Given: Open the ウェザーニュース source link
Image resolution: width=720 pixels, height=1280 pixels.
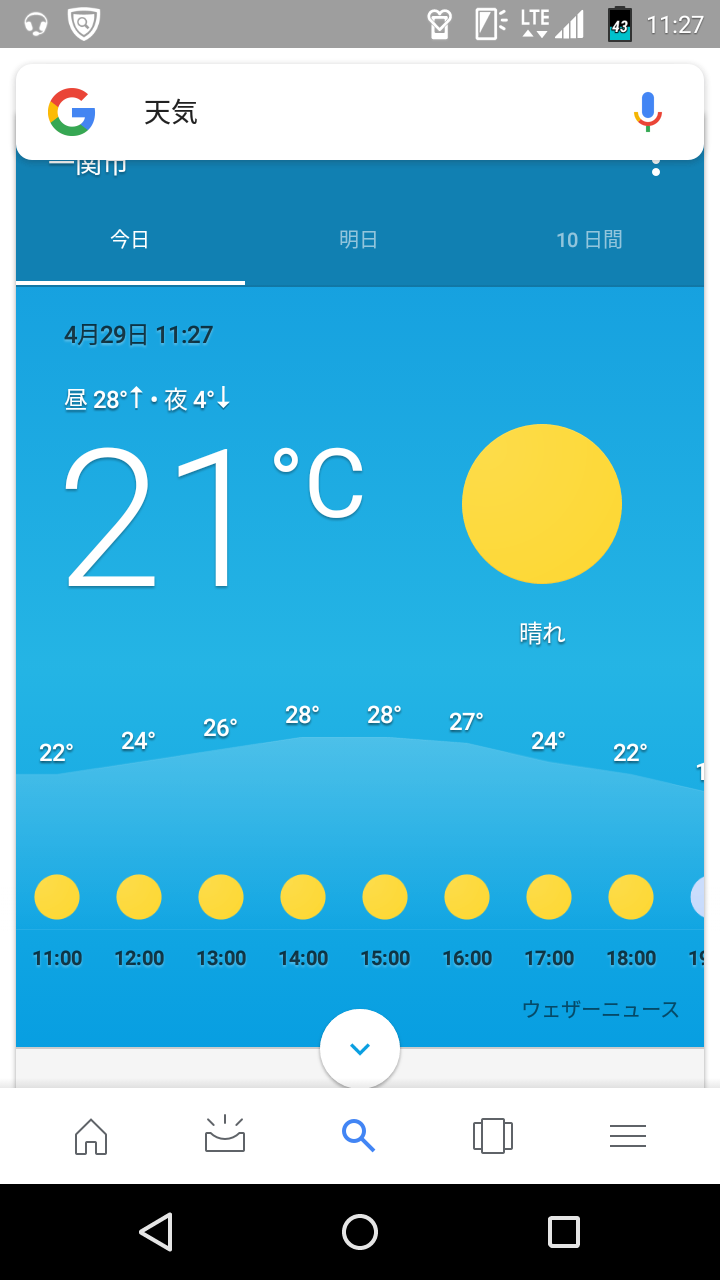Looking at the screenshot, I should pos(600,1009).
